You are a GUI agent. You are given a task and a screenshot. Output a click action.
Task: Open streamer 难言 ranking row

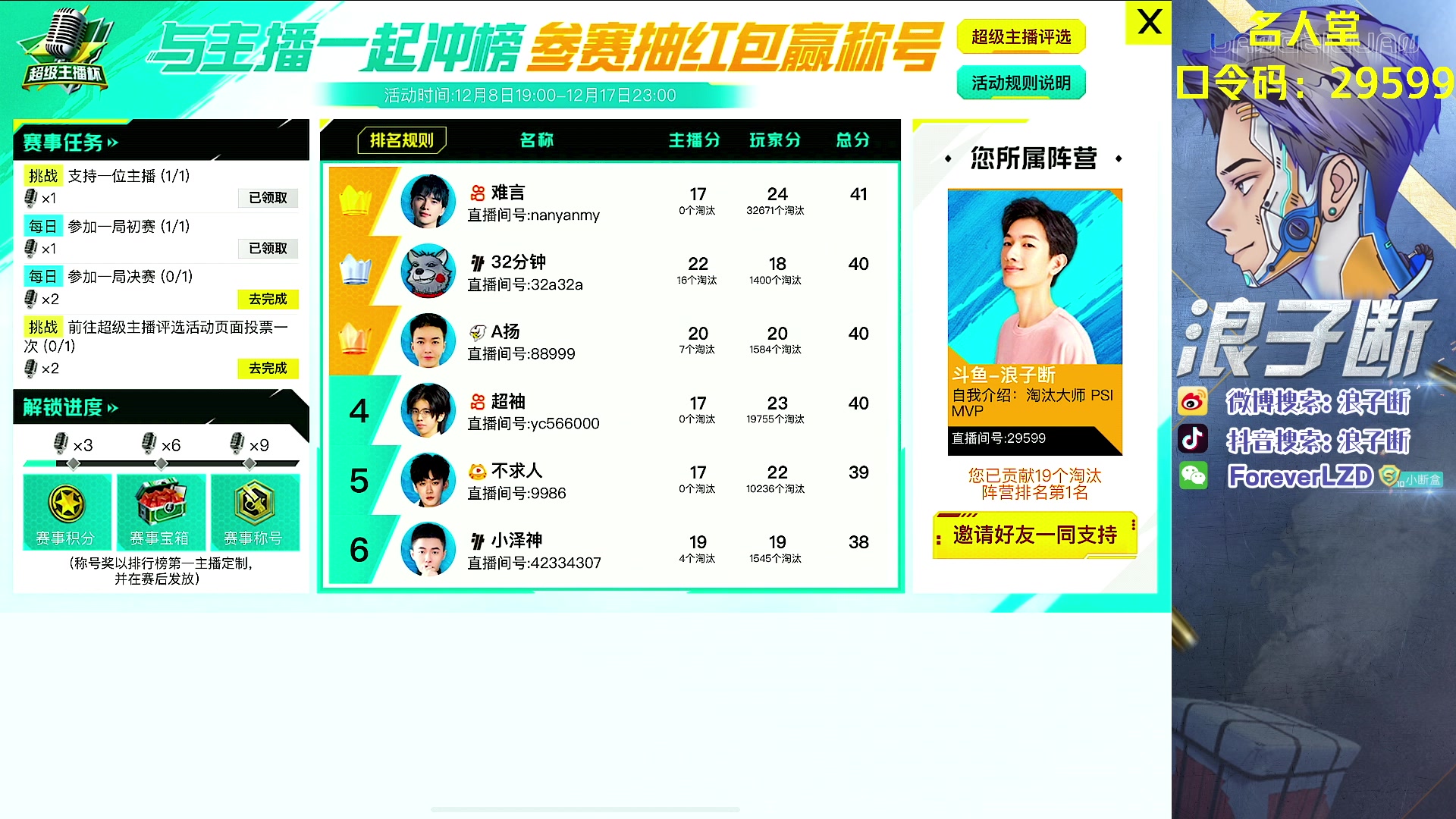point(610,202)
